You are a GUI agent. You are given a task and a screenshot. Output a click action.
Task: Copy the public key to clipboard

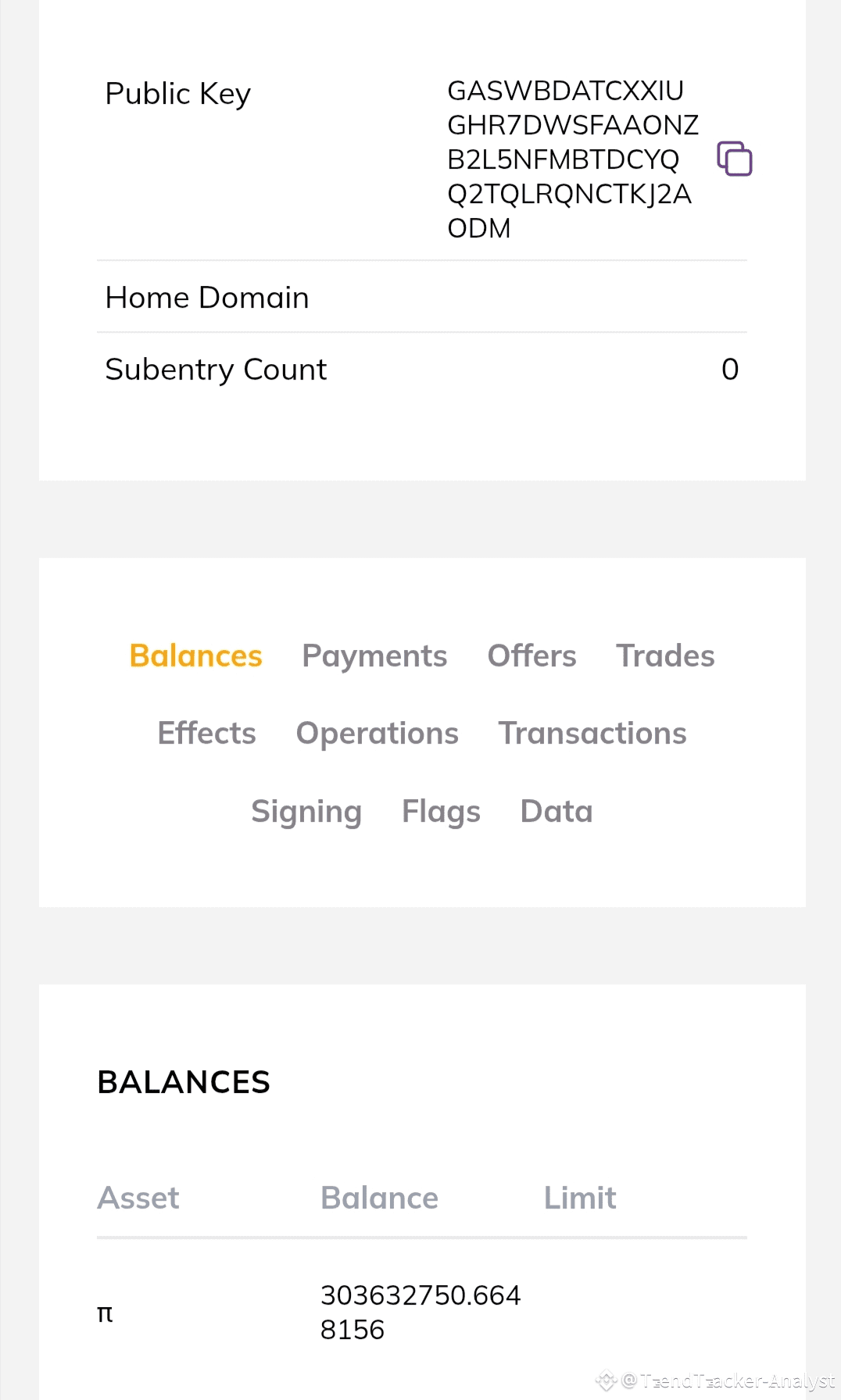point(734,159)
